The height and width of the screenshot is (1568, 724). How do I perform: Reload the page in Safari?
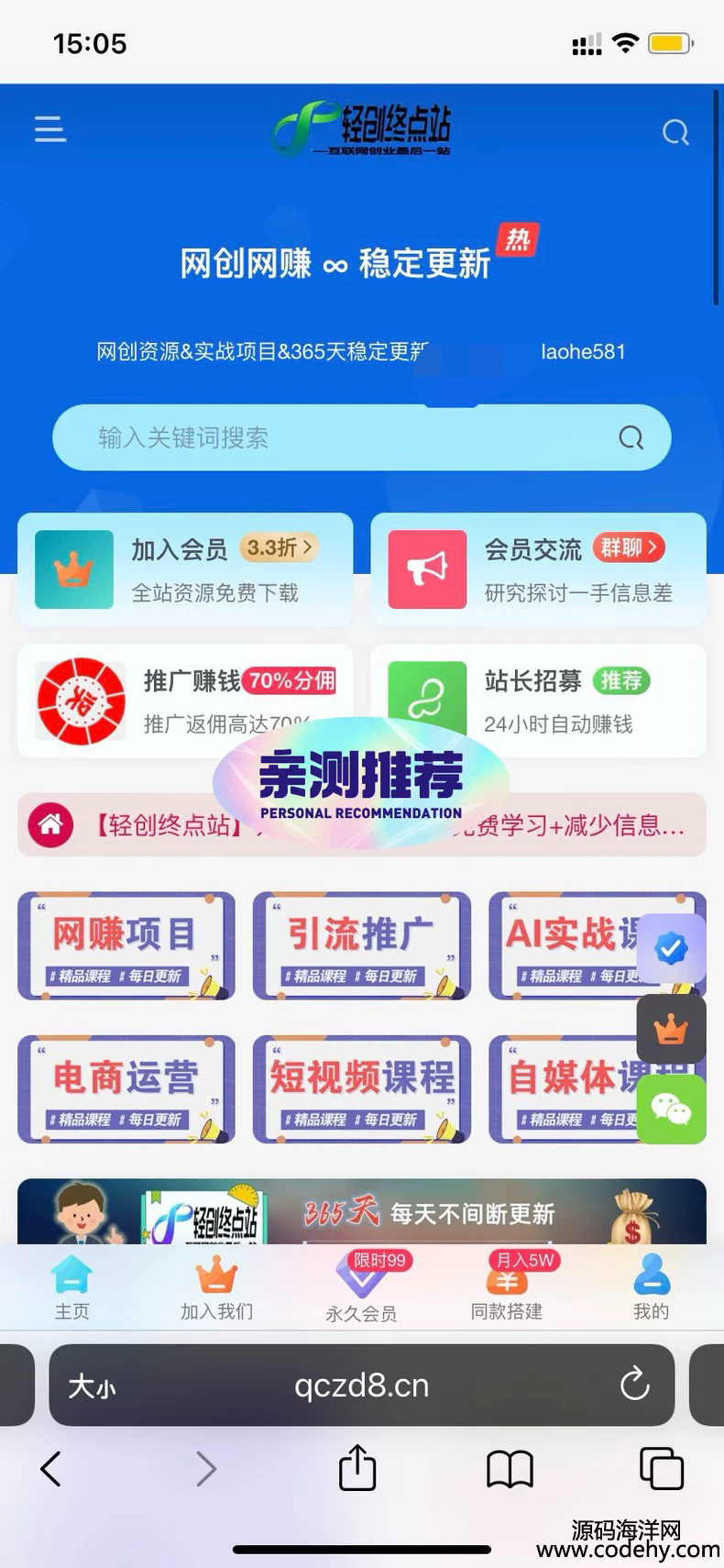coord(634,1385)
